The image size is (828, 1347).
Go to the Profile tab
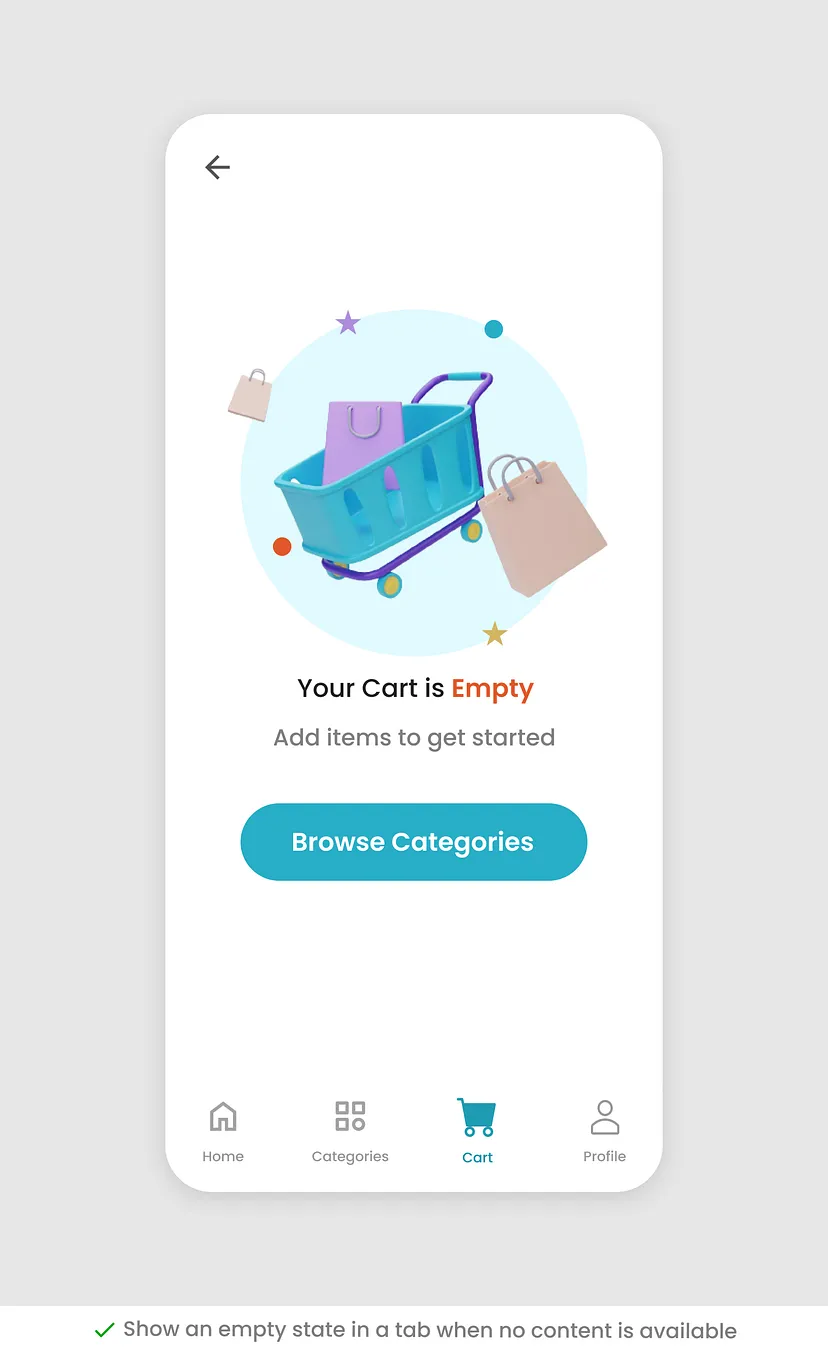pyautogui.click(x=604, y=1131)
